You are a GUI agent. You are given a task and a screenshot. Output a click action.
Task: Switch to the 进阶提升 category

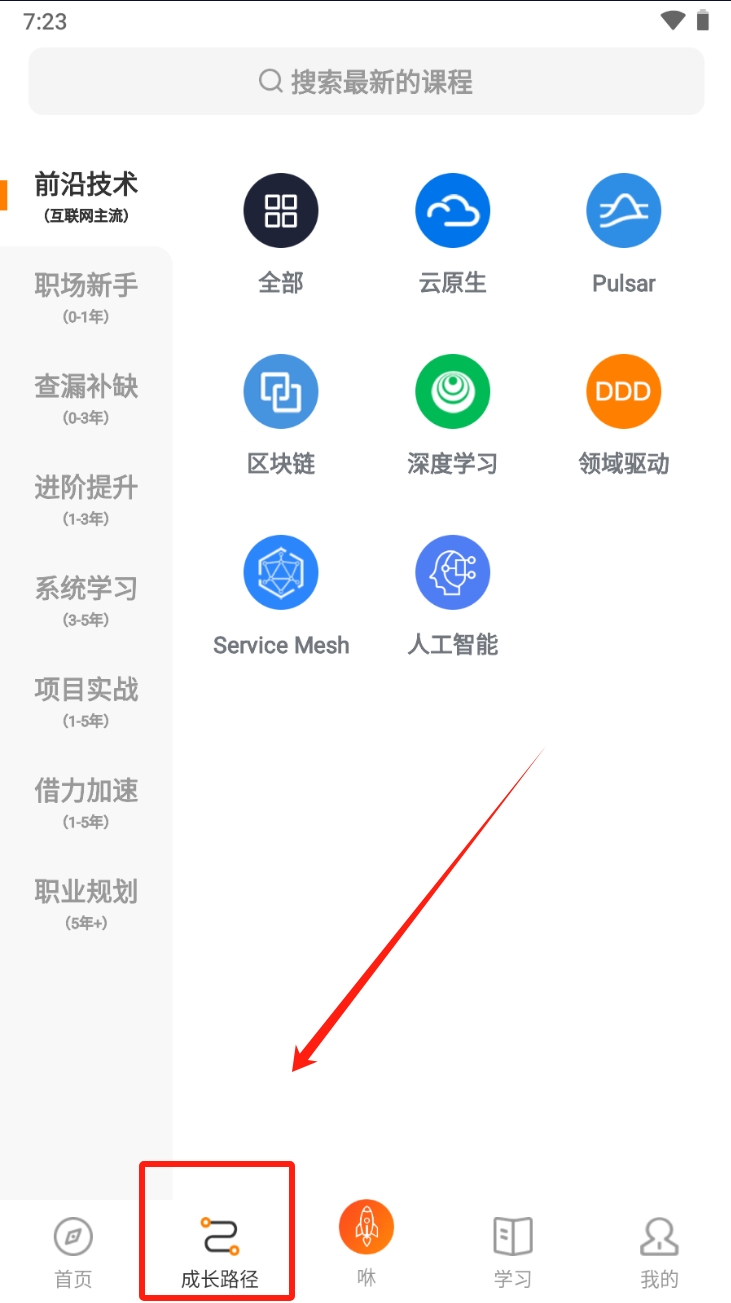click(86, 499)
